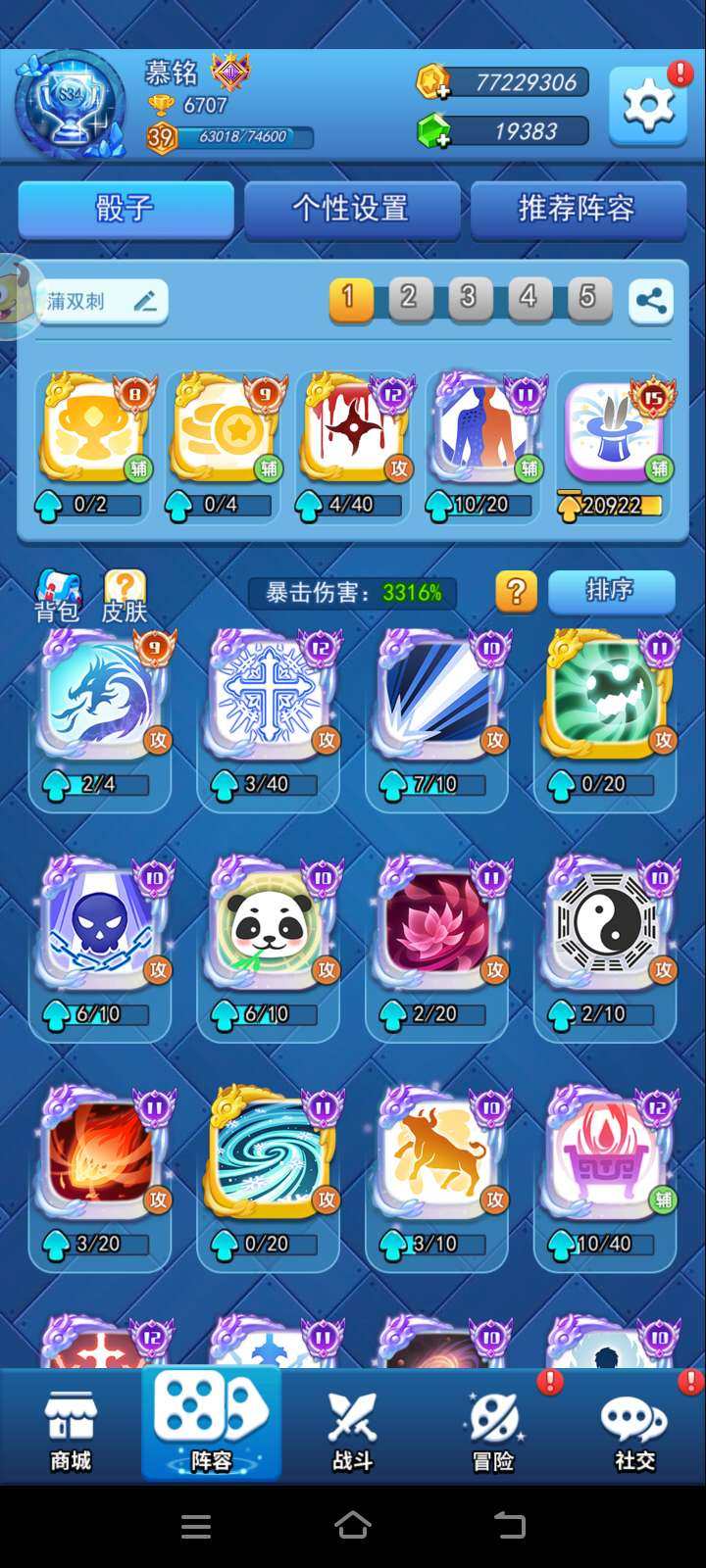
Task: Open the critical damage help icon
Action: click(x=516, y=592)
